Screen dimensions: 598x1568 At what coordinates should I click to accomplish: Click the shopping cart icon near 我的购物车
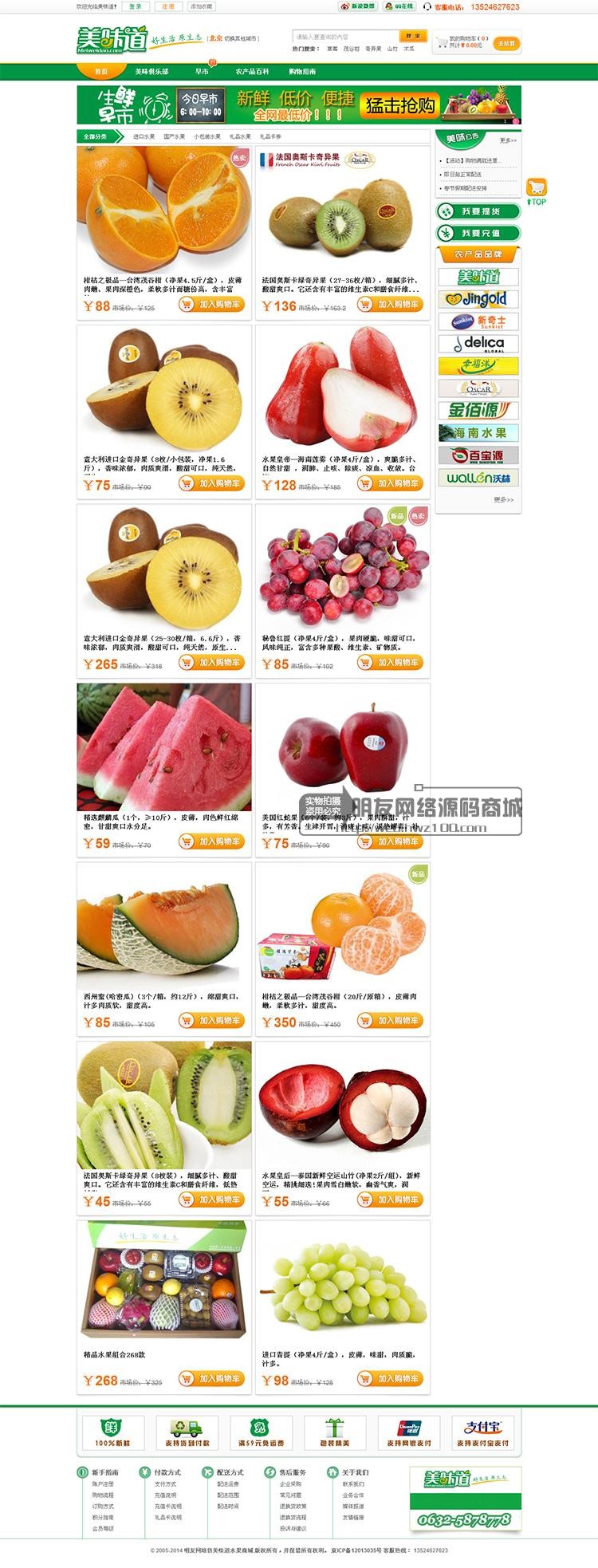pyautogui.click(x=441, y=41)
